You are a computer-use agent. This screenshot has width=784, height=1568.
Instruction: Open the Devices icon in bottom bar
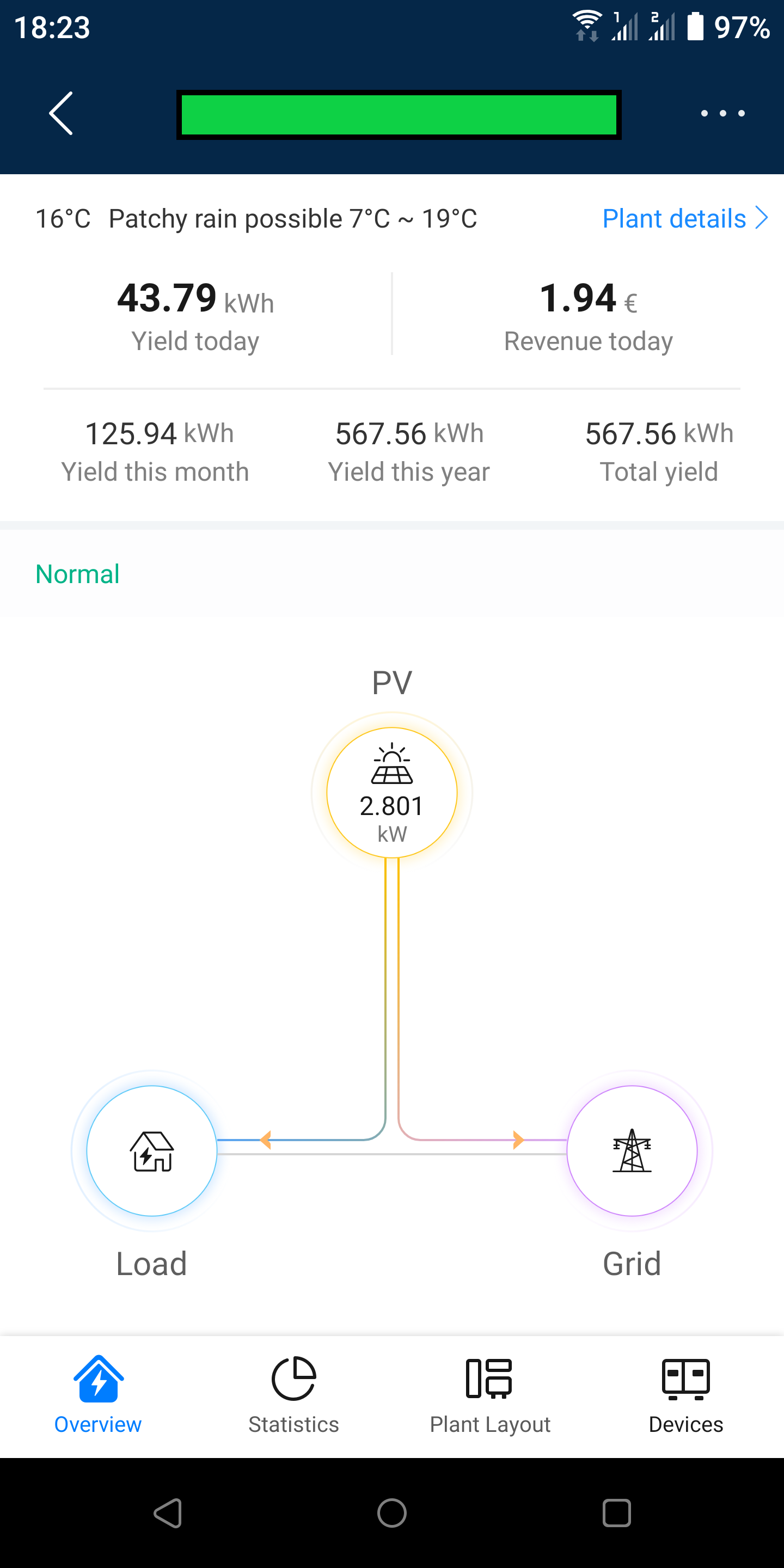685,1378
